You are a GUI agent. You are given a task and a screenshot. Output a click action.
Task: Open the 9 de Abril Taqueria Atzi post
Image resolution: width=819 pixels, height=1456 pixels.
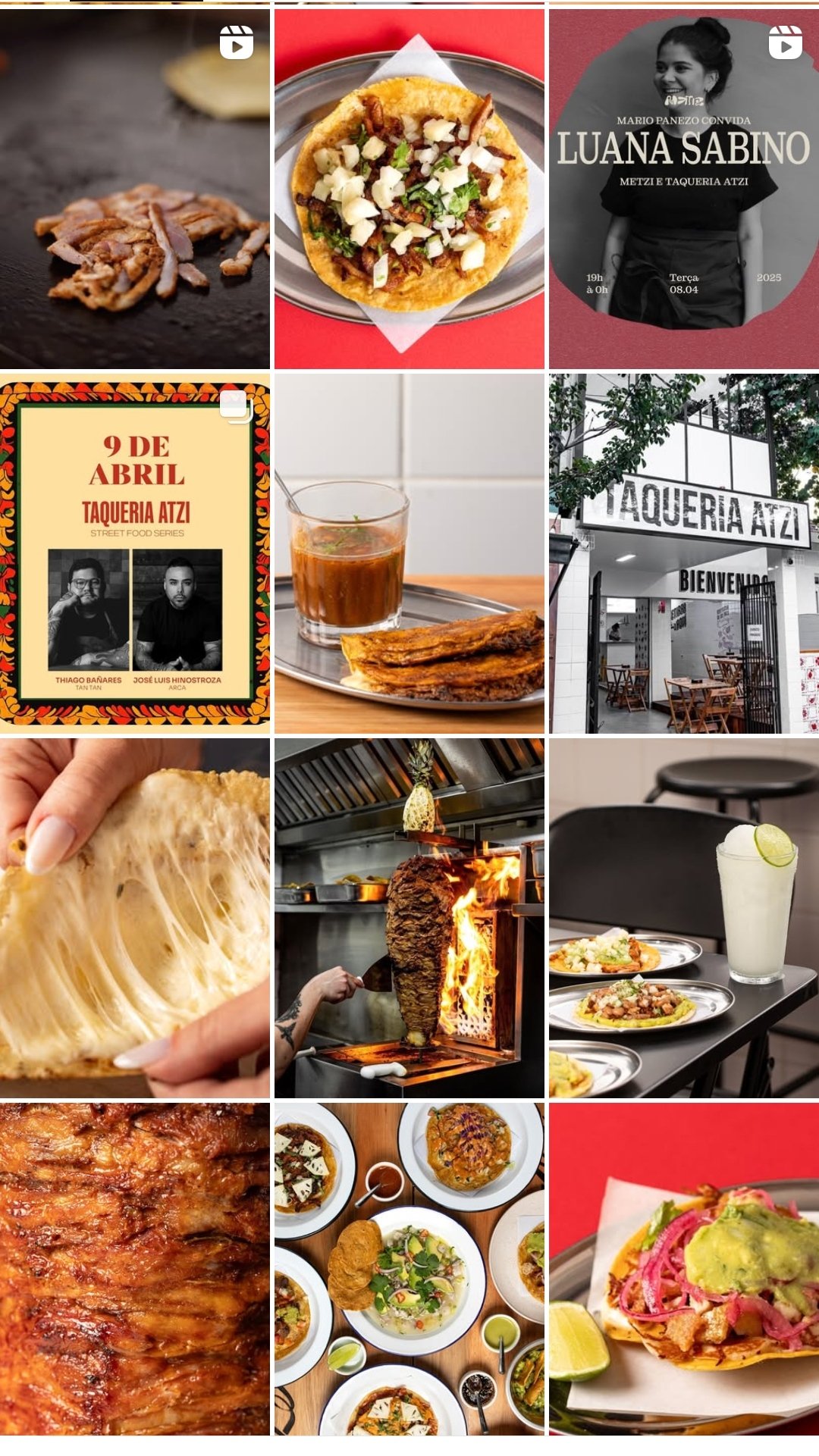click(x=134, y=553)
